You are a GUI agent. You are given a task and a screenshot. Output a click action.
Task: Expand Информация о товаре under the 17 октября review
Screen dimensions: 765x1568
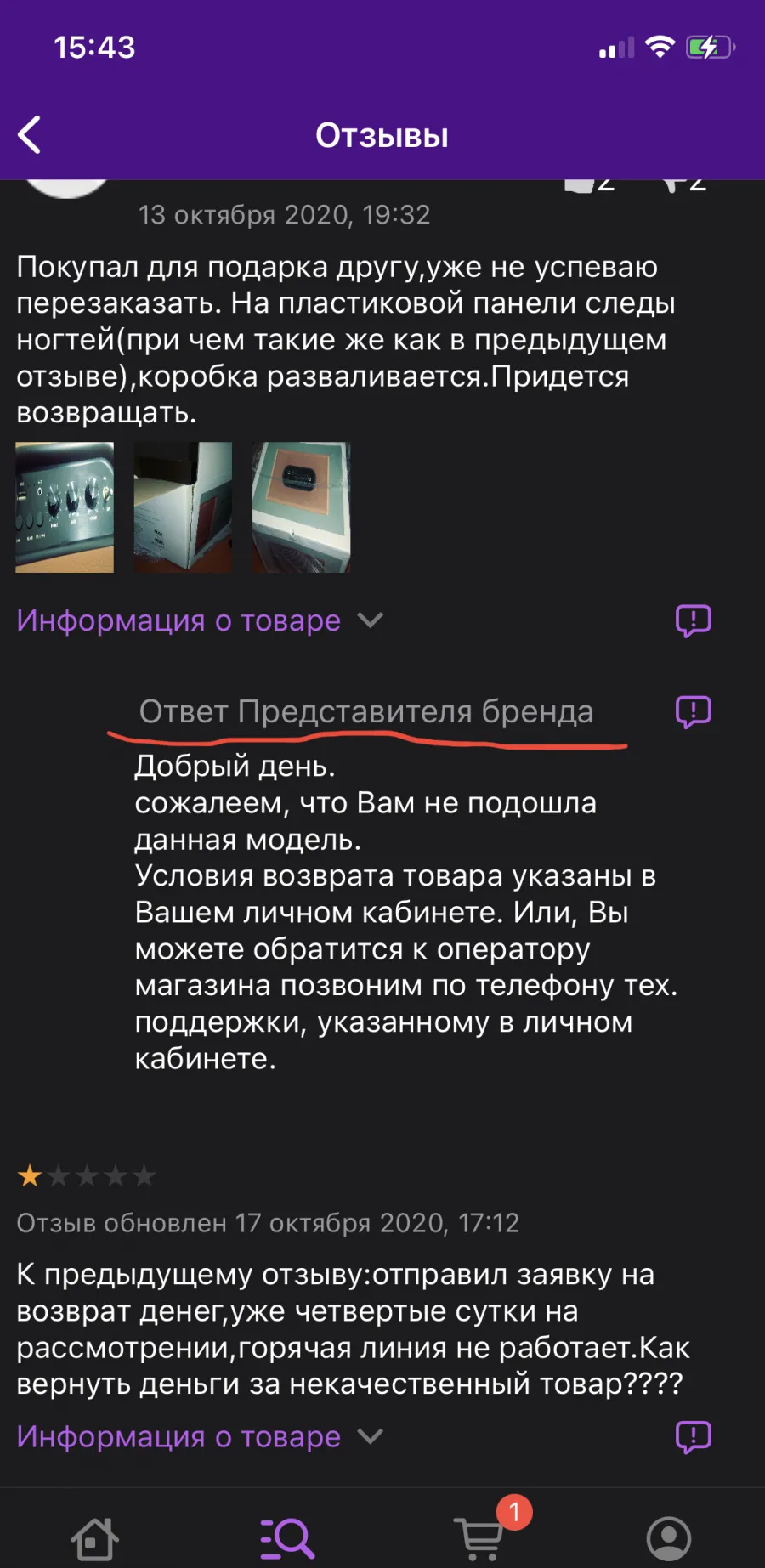[x=200, y=1436]
